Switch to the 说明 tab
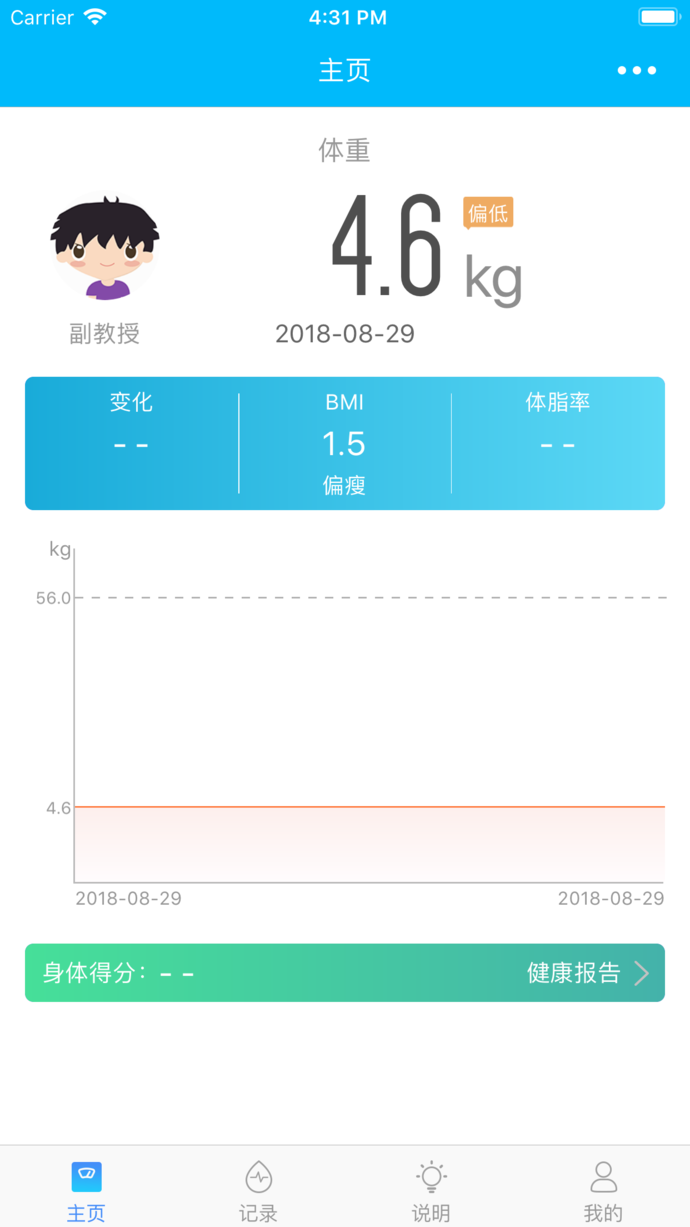The height and width of the screenshot is (1227, 690). [x=431, y=1190]
